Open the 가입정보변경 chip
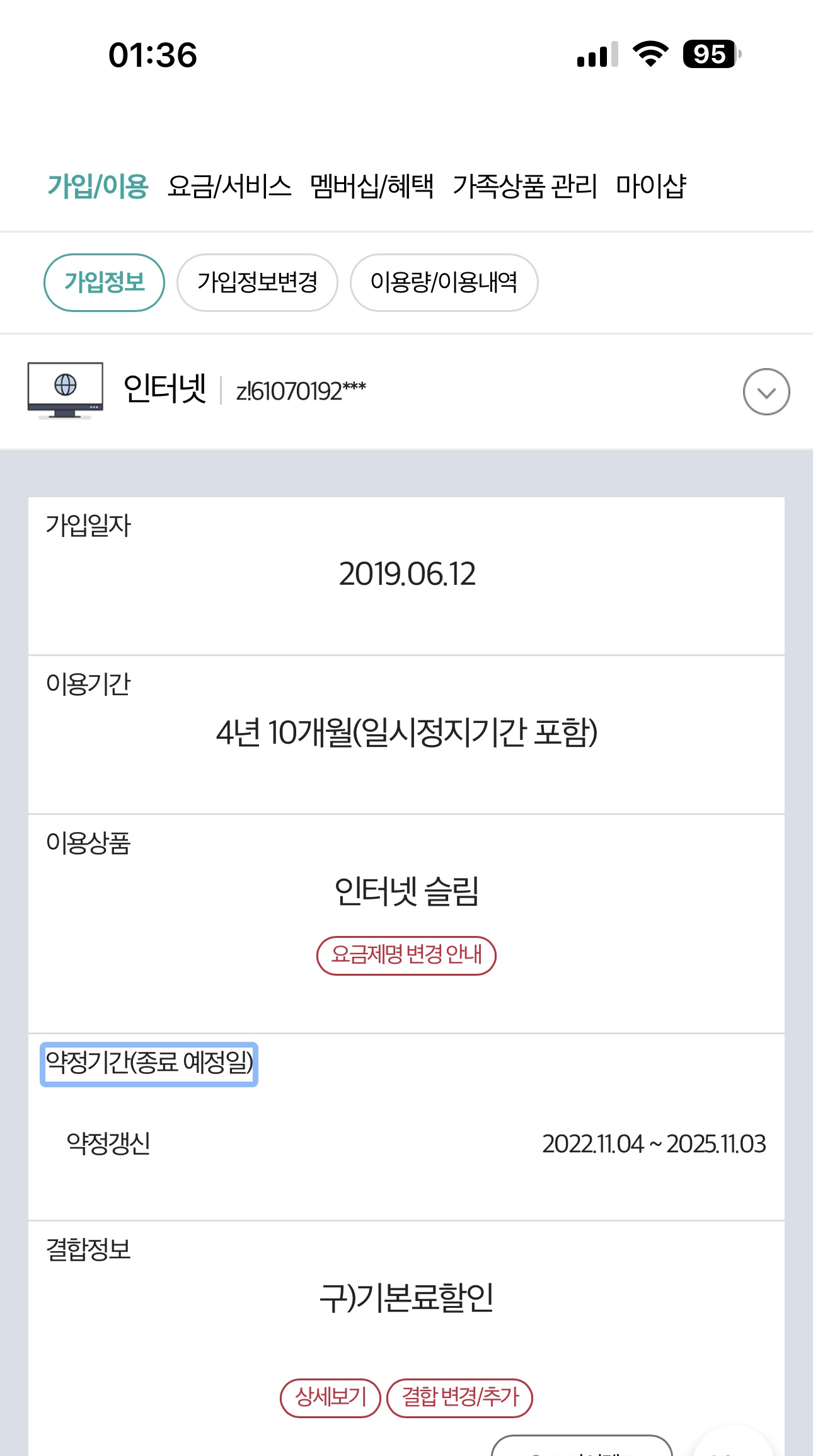 (x=257, y=282)
